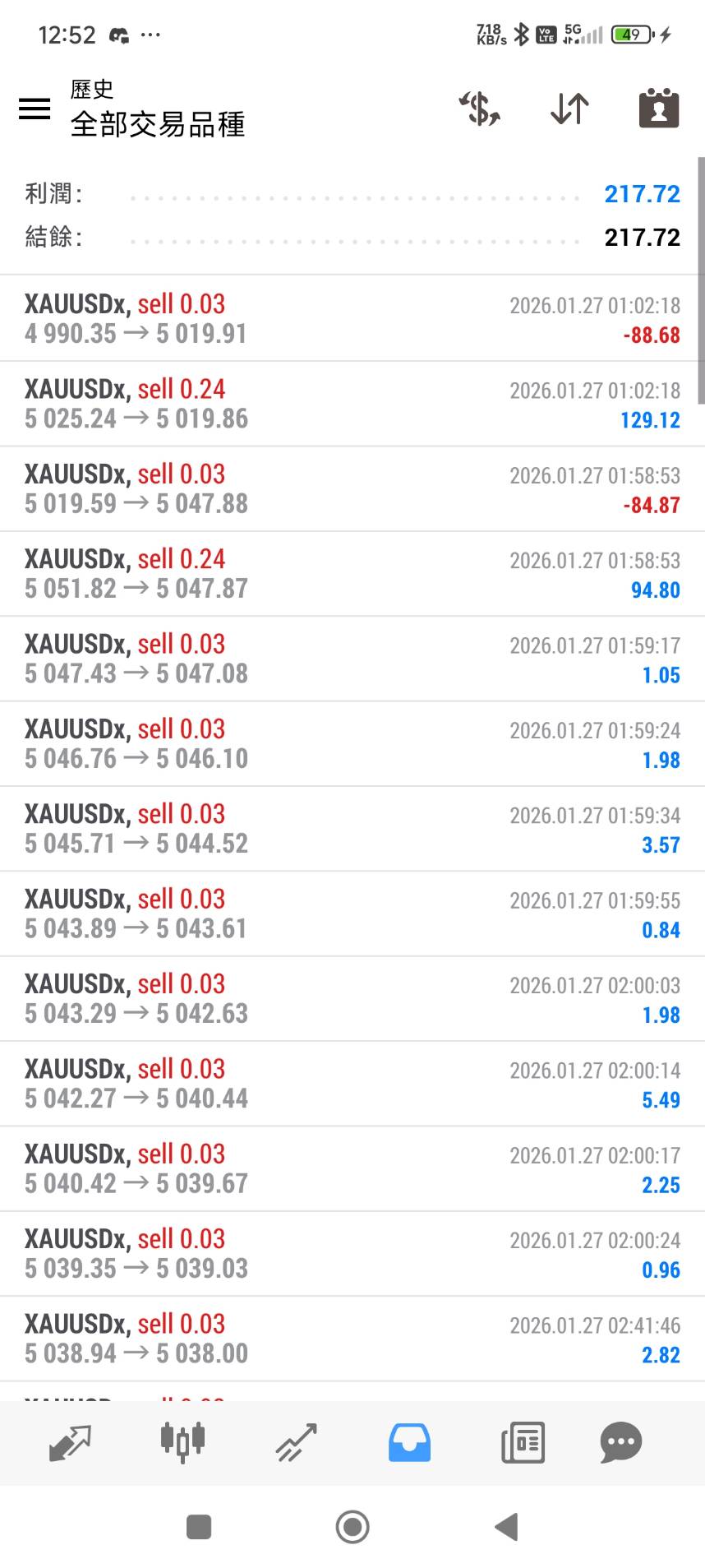This screenshot has height=1568, width=705.
Task: Expand the sell 0.03 trade with -88.68 loss
Action: [x=352, y=319]
